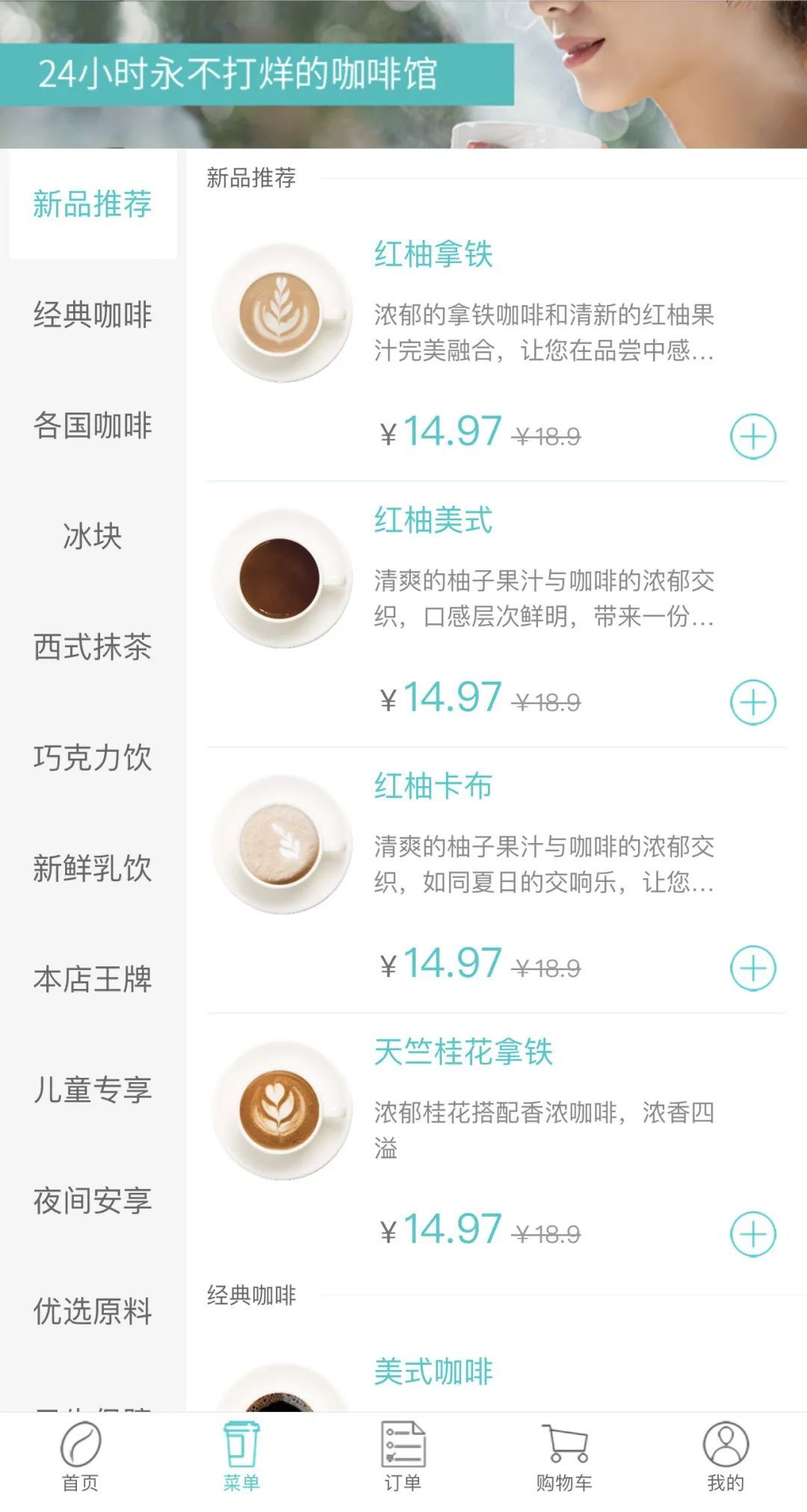The image size is (807, 1512).
Task: Jump to the 西式抹茶 category
Action: (x=93, y=647)
